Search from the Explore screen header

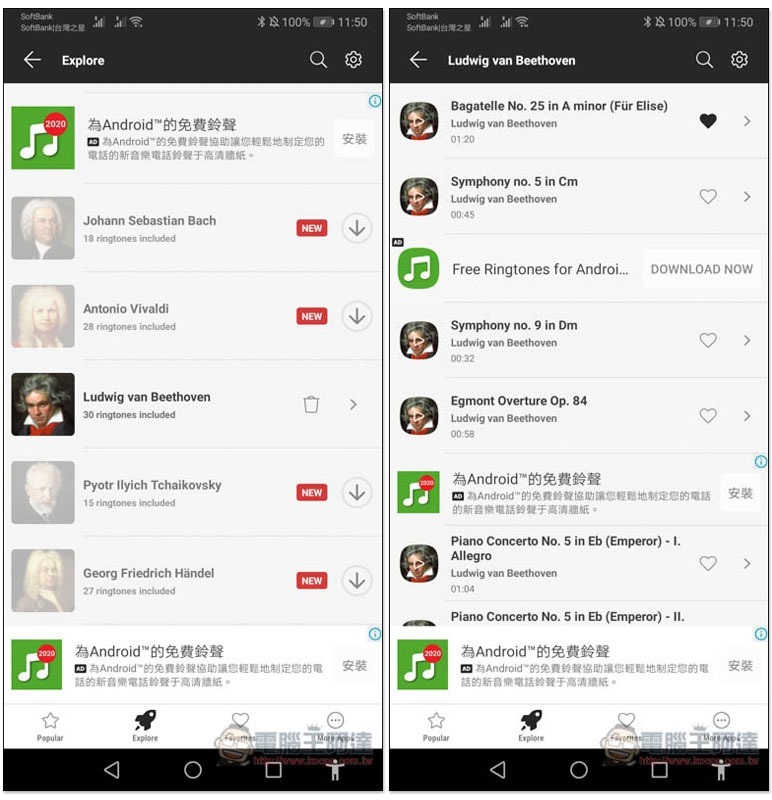pyautogui.click(x=318, y=60)
